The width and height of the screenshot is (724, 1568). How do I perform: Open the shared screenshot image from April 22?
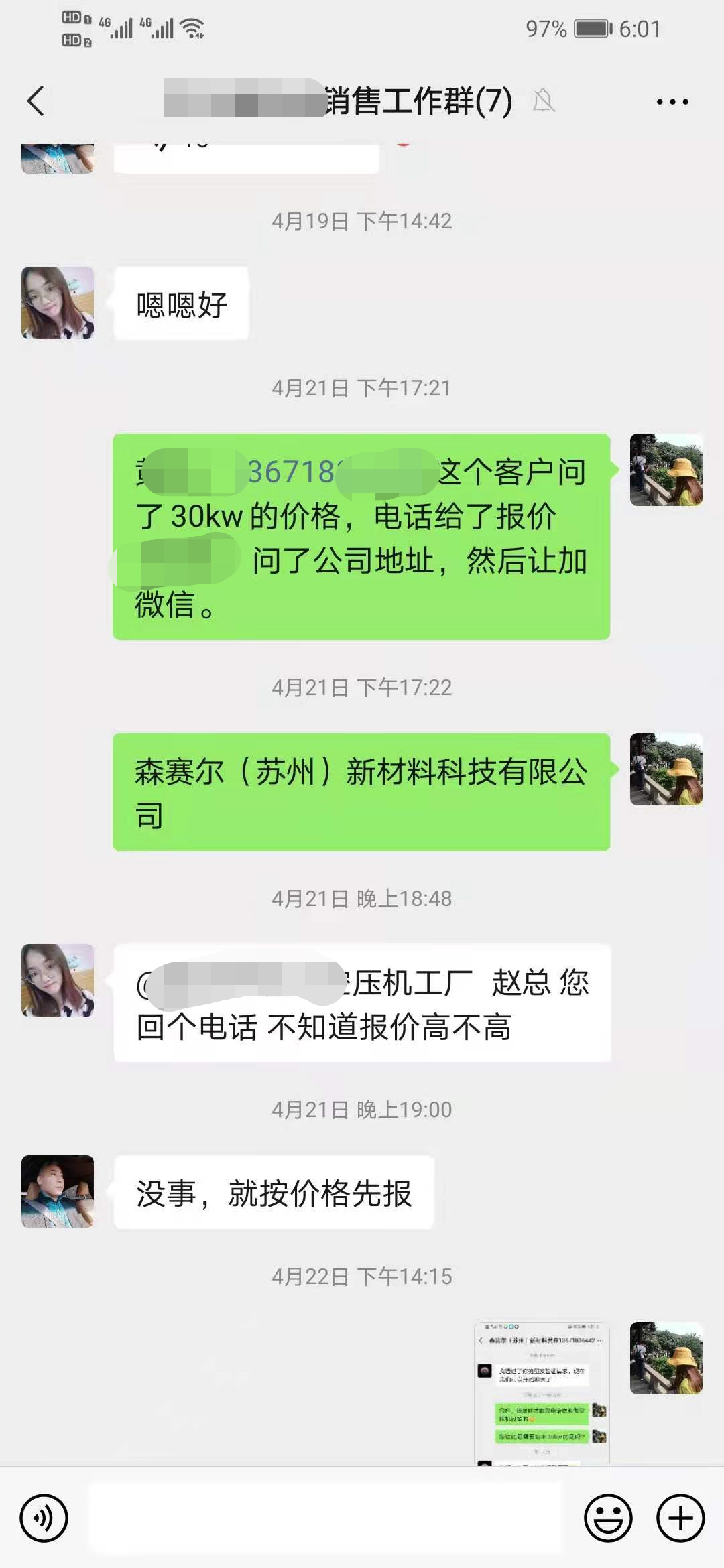(542, 1392)
